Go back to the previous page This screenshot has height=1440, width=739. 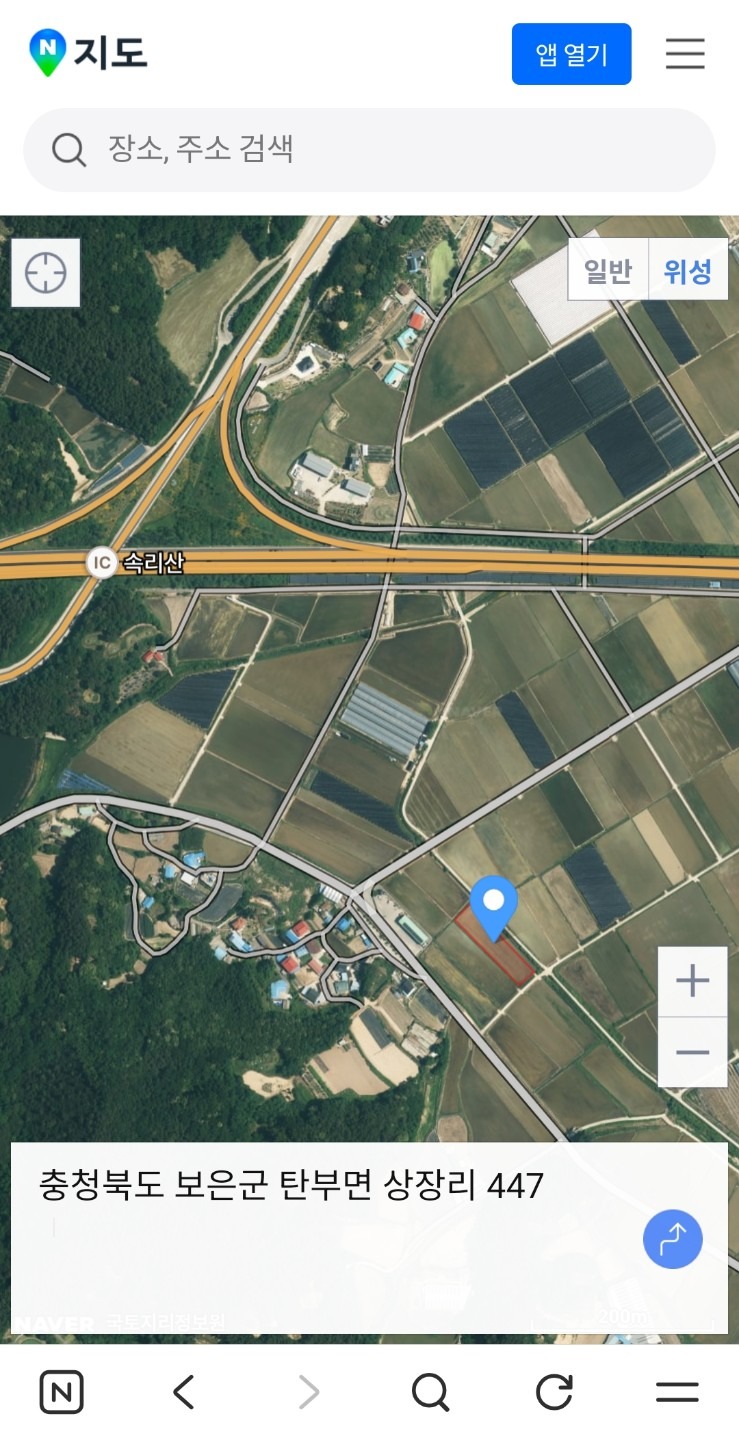click(183, 1392)
